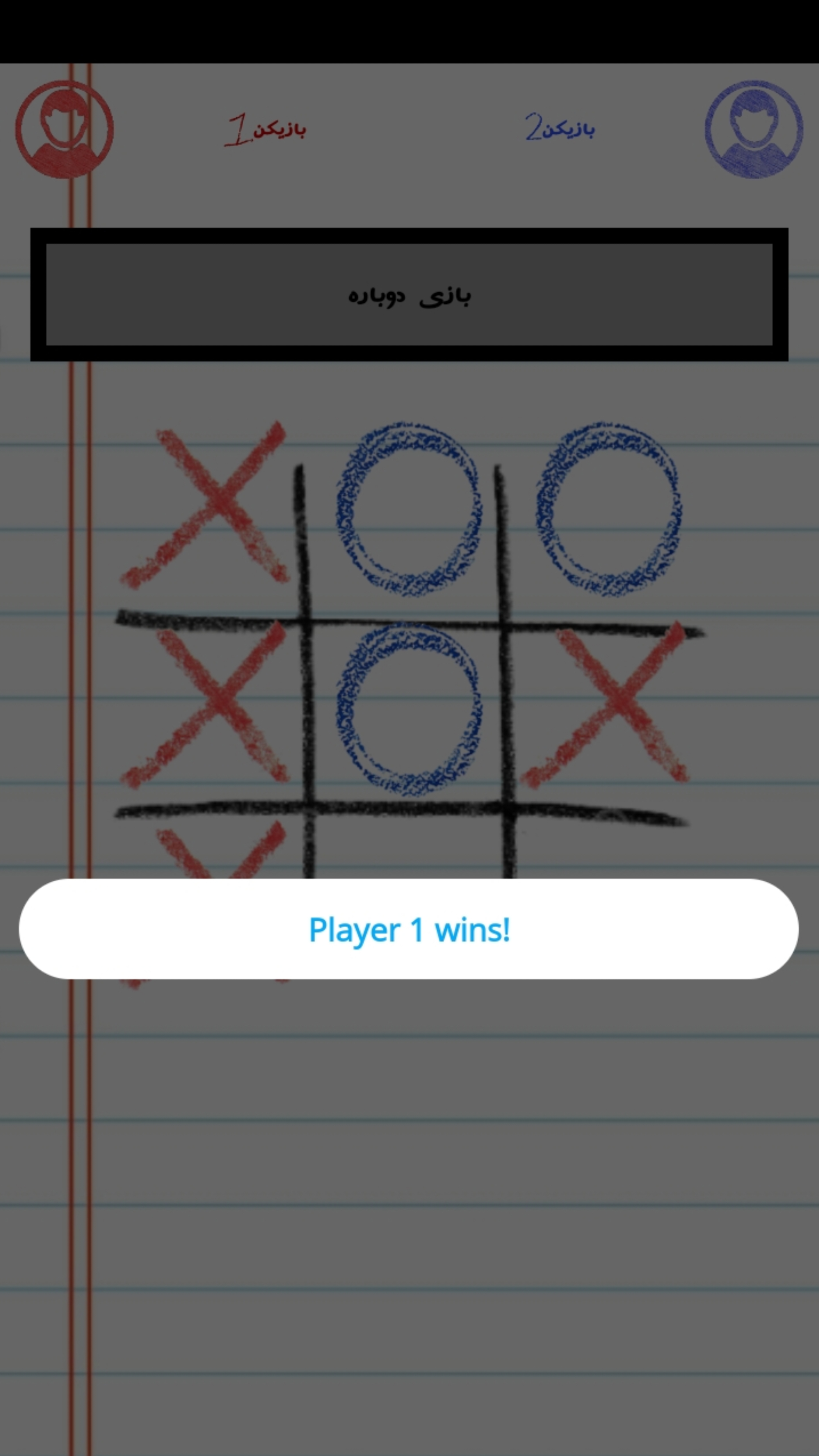This screenshot has height=1456, width=819.
Task: Dismiss the Player 1 wins message
Action: 409,930
